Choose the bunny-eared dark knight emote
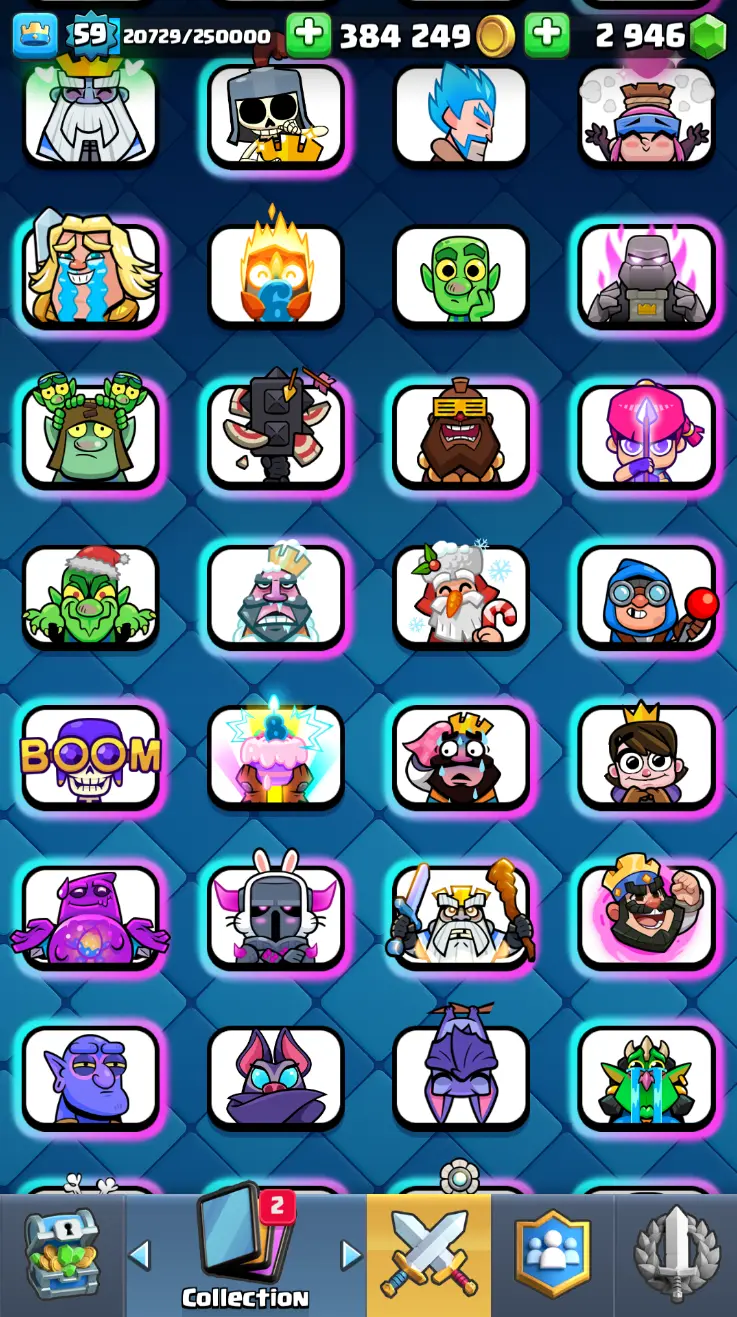The image size is (737, 1317). coord(275,916)
